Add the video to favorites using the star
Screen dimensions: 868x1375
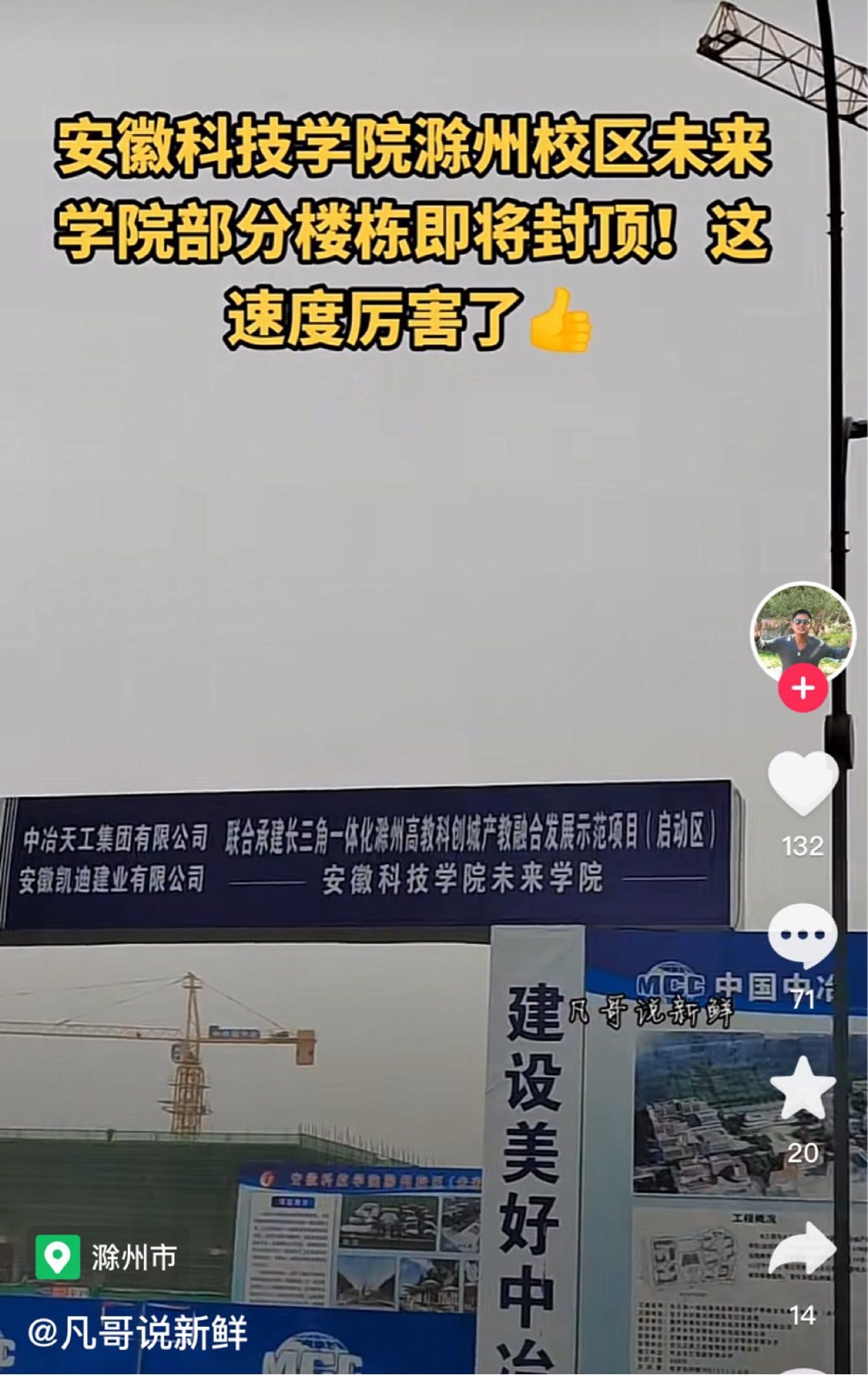[x=802, y=1088]
